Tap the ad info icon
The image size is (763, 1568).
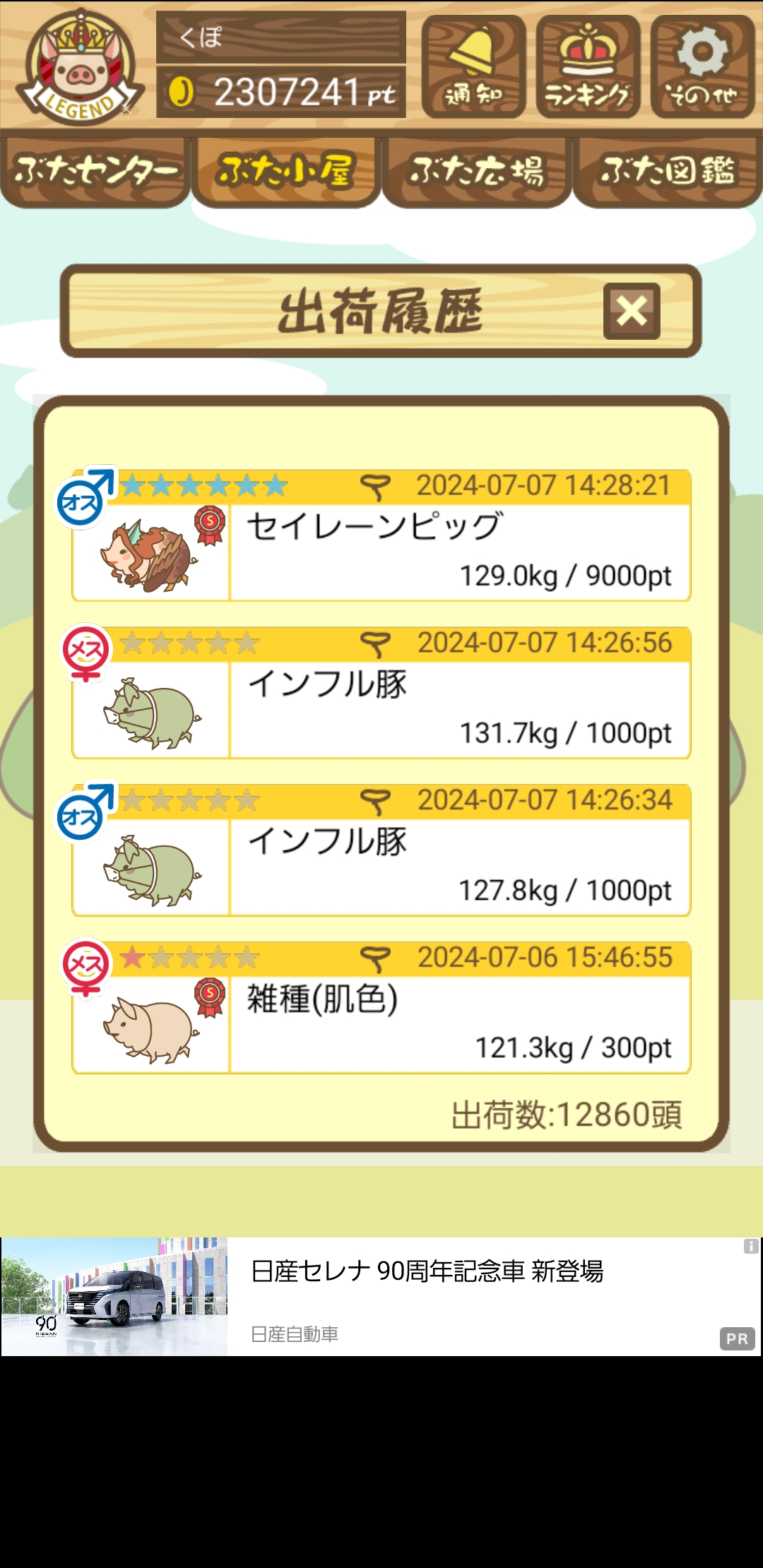751,1247
